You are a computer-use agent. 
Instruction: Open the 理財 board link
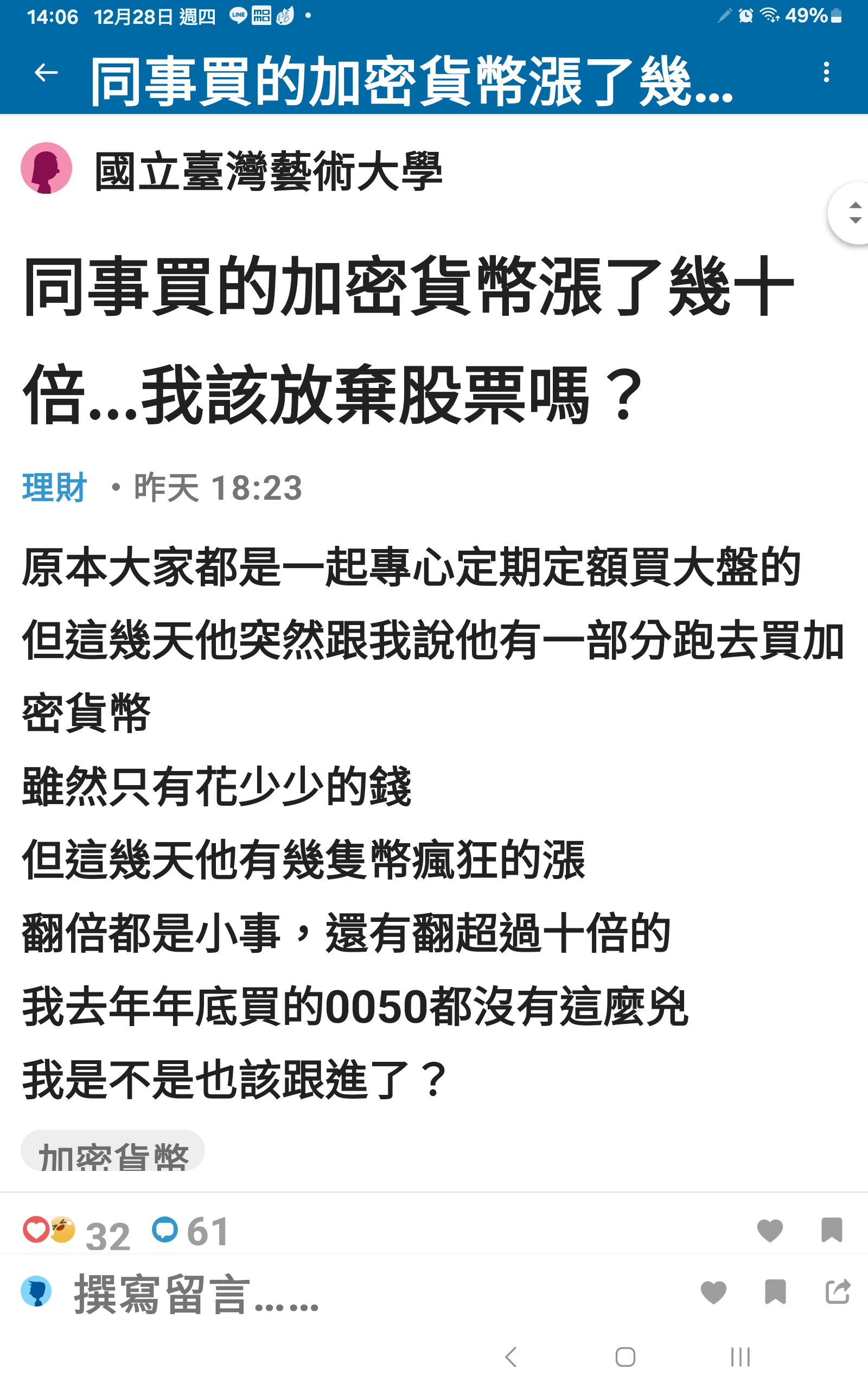[54, 488]
